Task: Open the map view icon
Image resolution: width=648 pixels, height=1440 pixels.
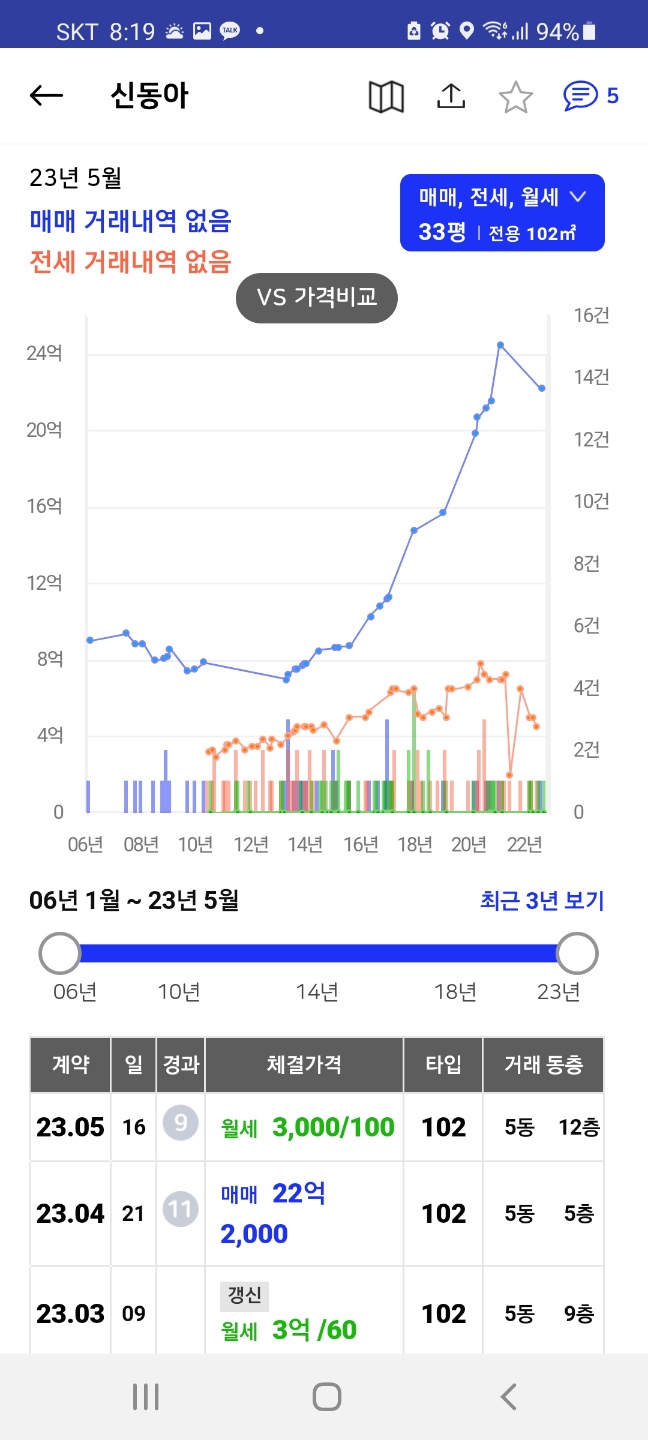Action: [386, 97]
